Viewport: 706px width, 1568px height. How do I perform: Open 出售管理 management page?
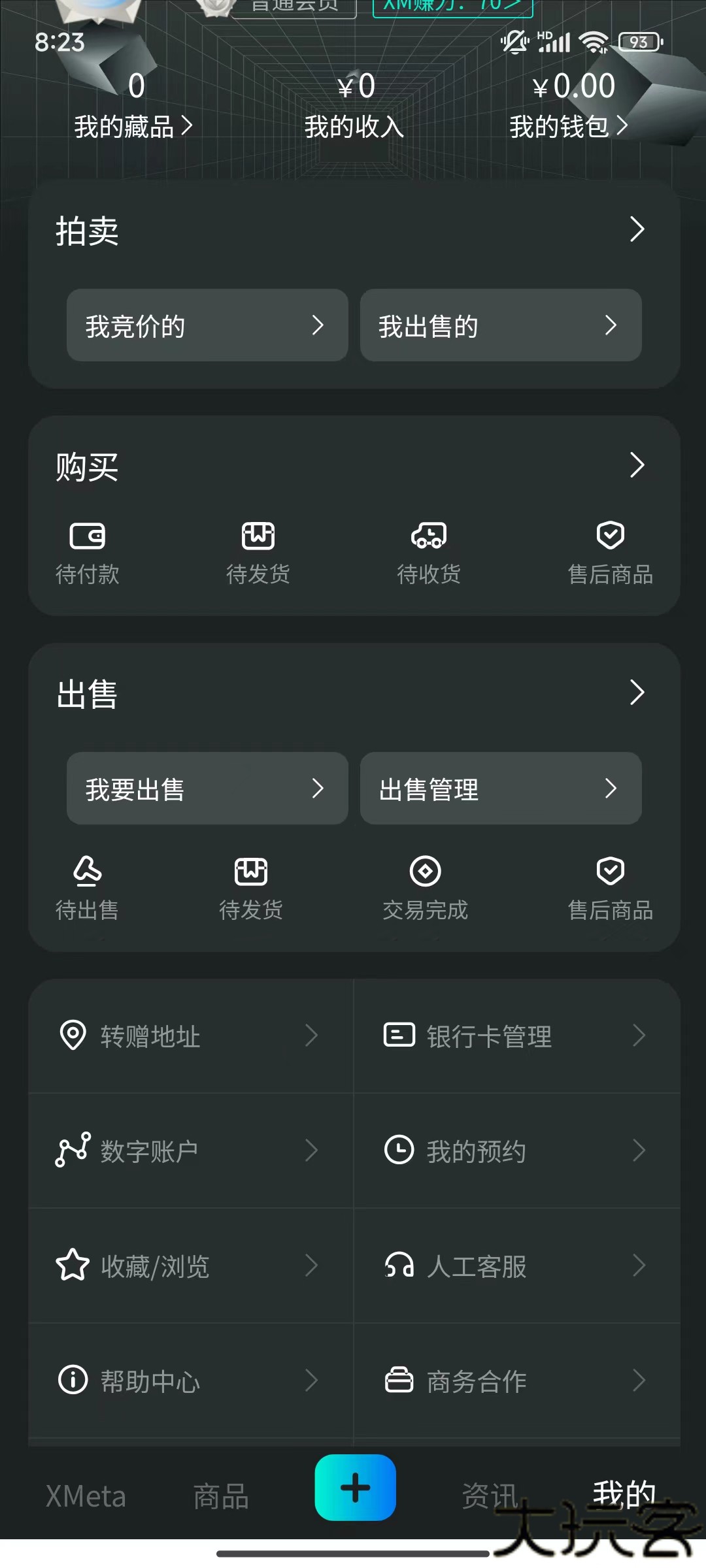tap(501, 789)
